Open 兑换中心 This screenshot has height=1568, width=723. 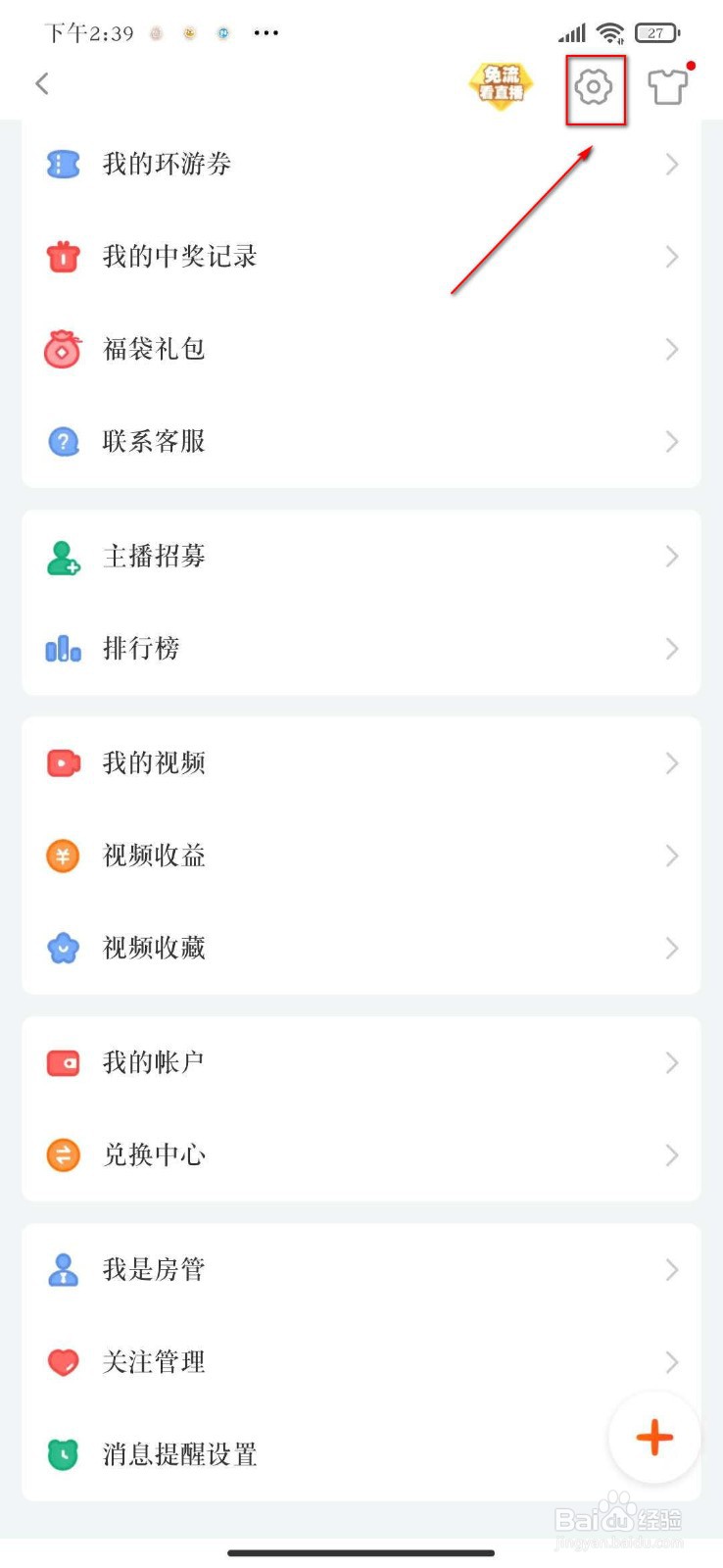click(x=361, y=1155)
